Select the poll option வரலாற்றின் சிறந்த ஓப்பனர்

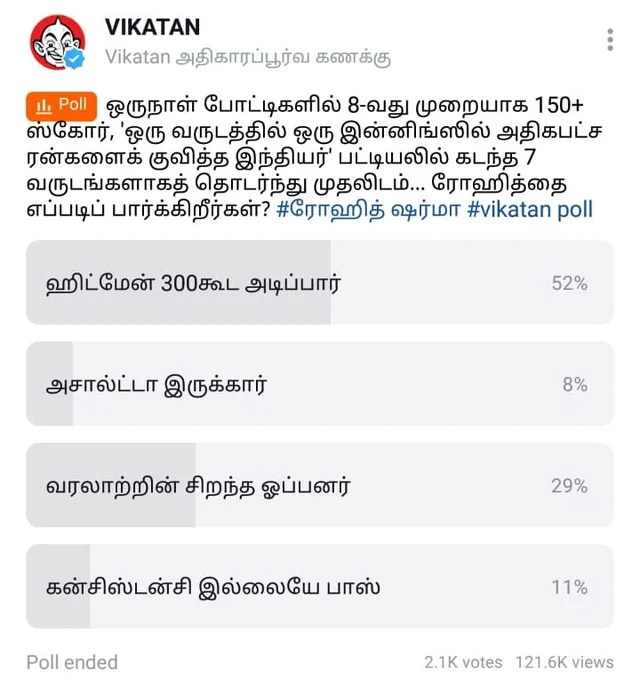[319, 486]
